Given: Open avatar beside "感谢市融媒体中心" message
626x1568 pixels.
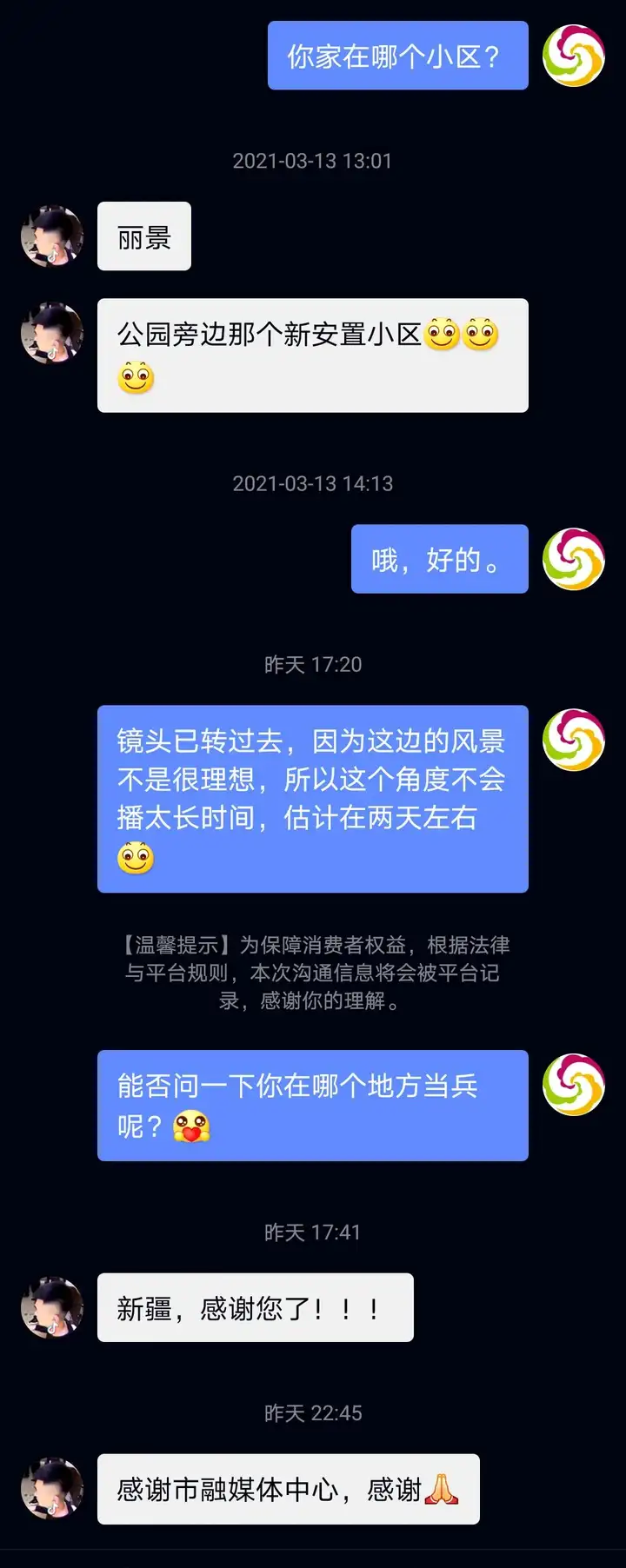Looking at the screenshot, I should pyautogui.click(x=52, y=1489).
